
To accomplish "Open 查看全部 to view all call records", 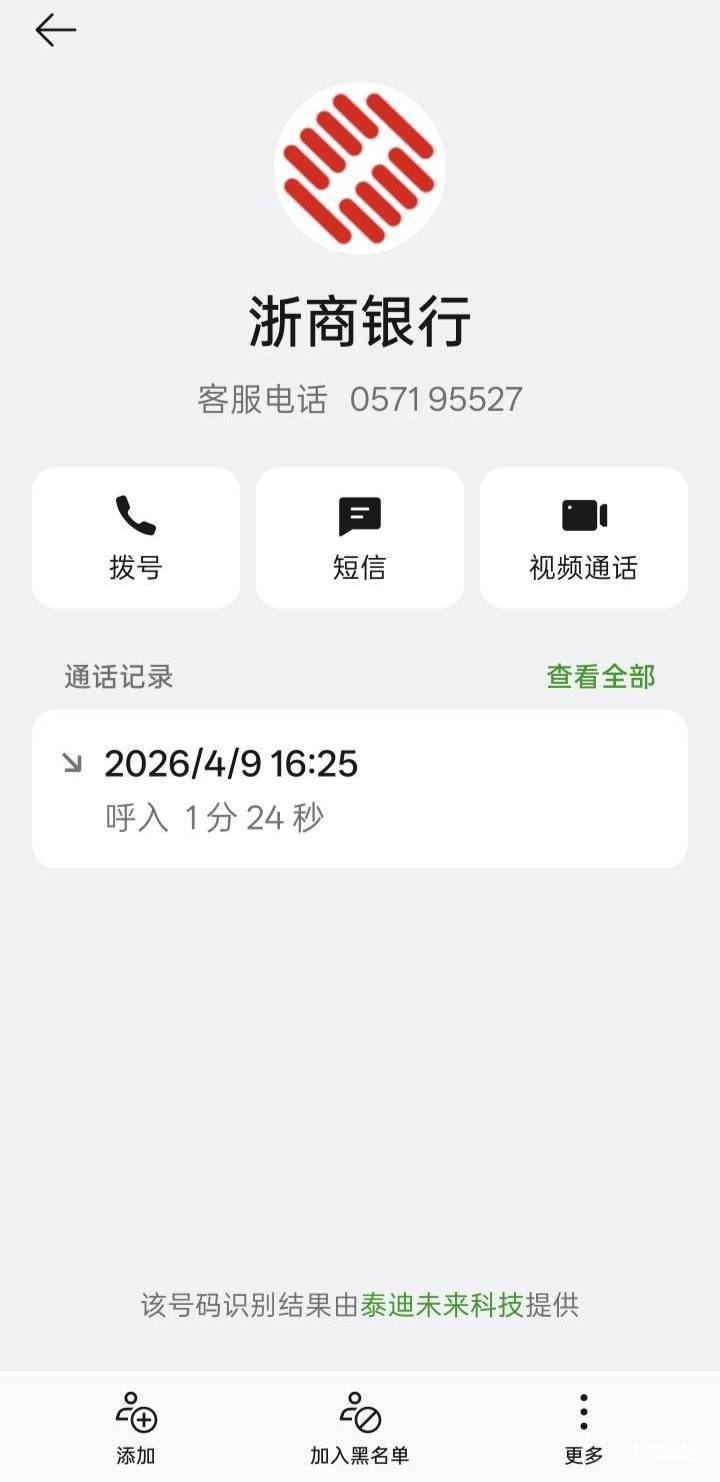I will [600, 677].
